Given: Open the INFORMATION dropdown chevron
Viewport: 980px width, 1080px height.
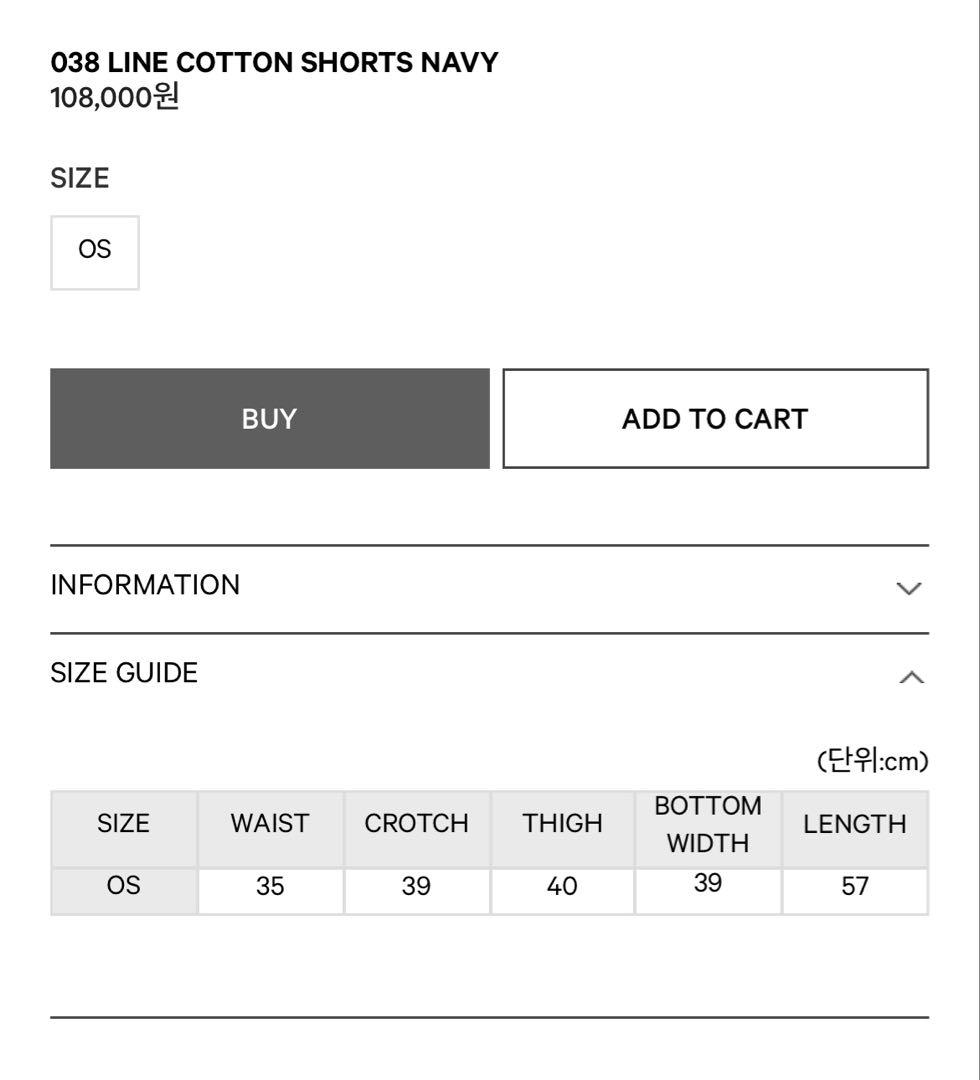Looking at the screenshot, I should click(x=908, y=589).
